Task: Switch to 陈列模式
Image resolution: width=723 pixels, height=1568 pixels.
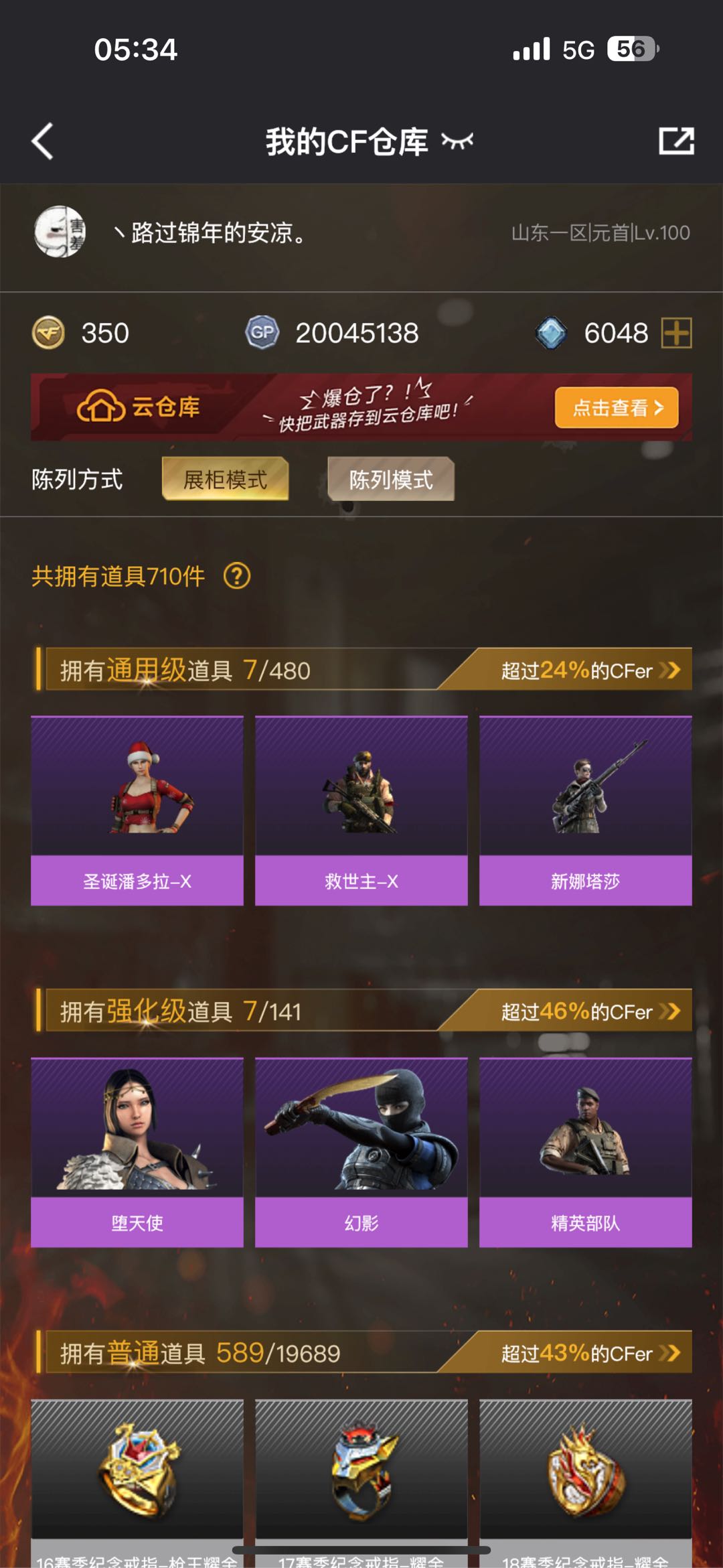Action: [x=391, y=479]
